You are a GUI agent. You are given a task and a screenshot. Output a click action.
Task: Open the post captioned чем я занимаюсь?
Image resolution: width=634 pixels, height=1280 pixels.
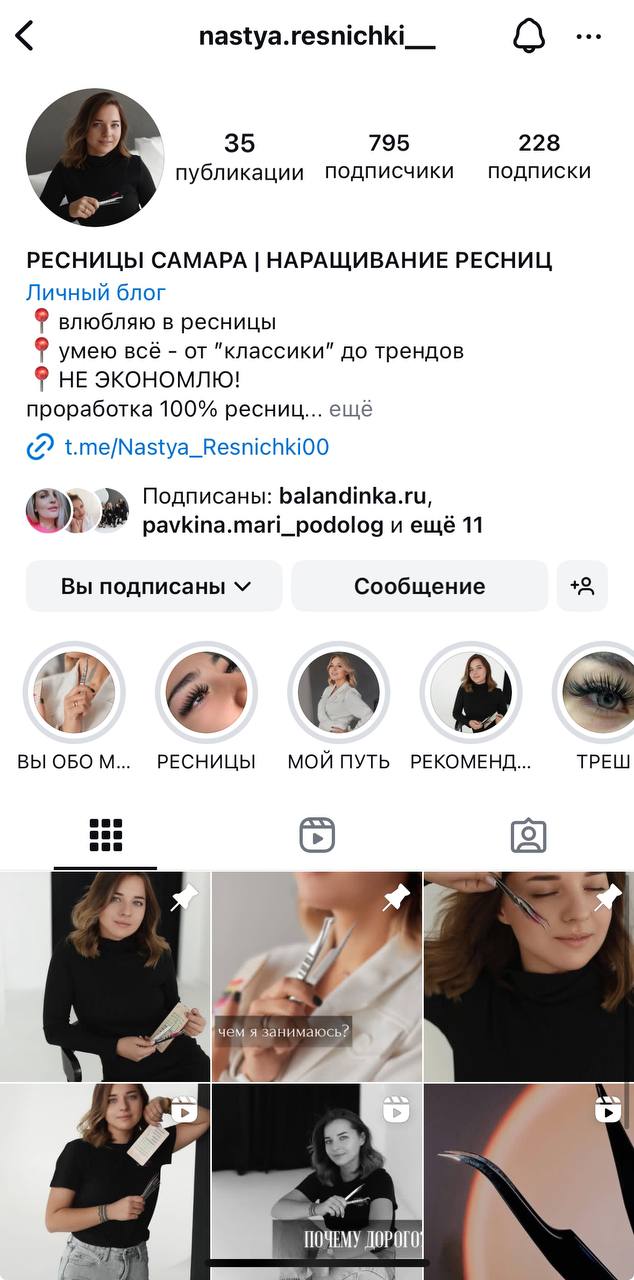coord(317,976)
